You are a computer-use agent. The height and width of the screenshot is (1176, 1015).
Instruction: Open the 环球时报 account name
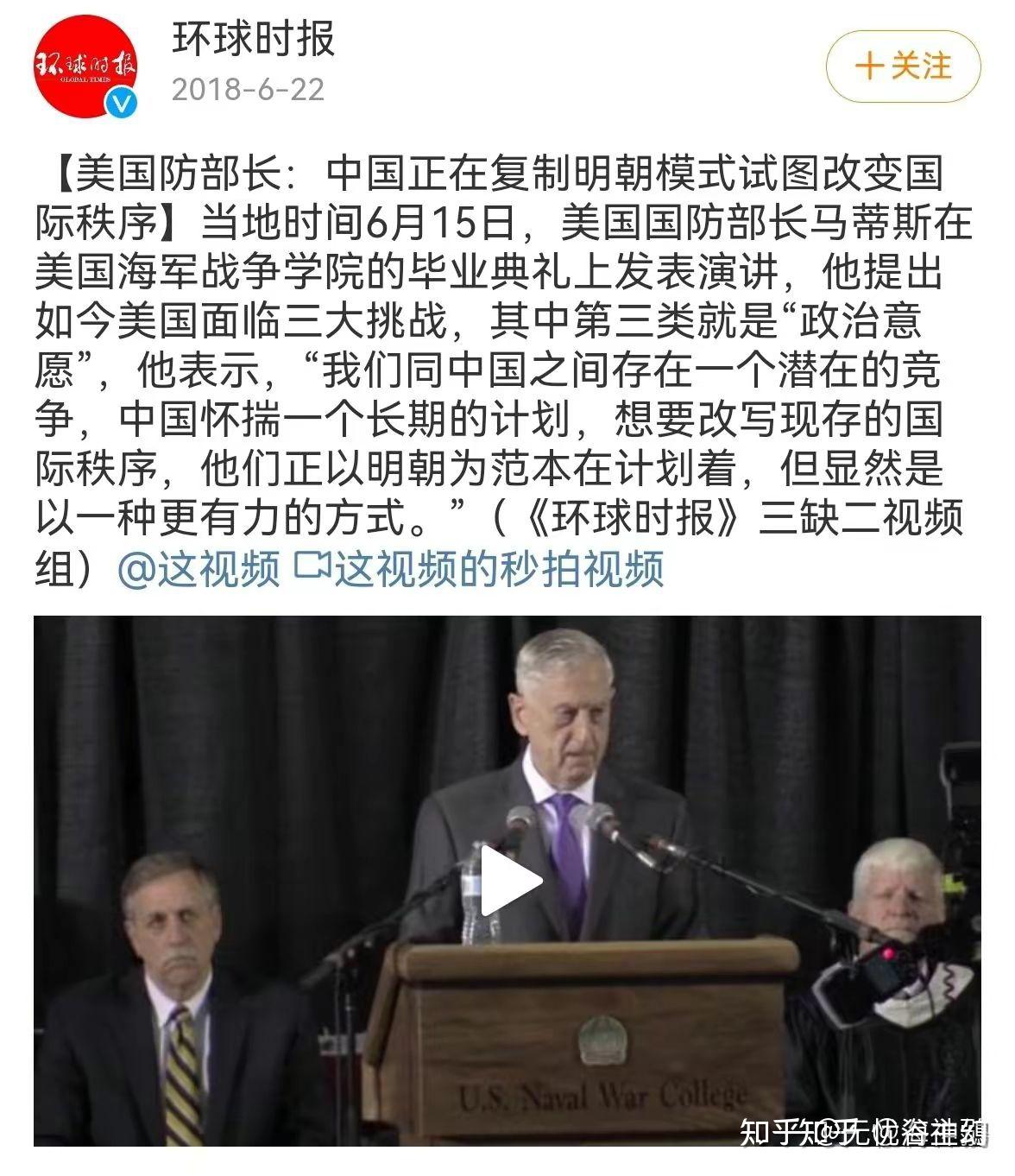pyautogui.click(x=253, y=40)
